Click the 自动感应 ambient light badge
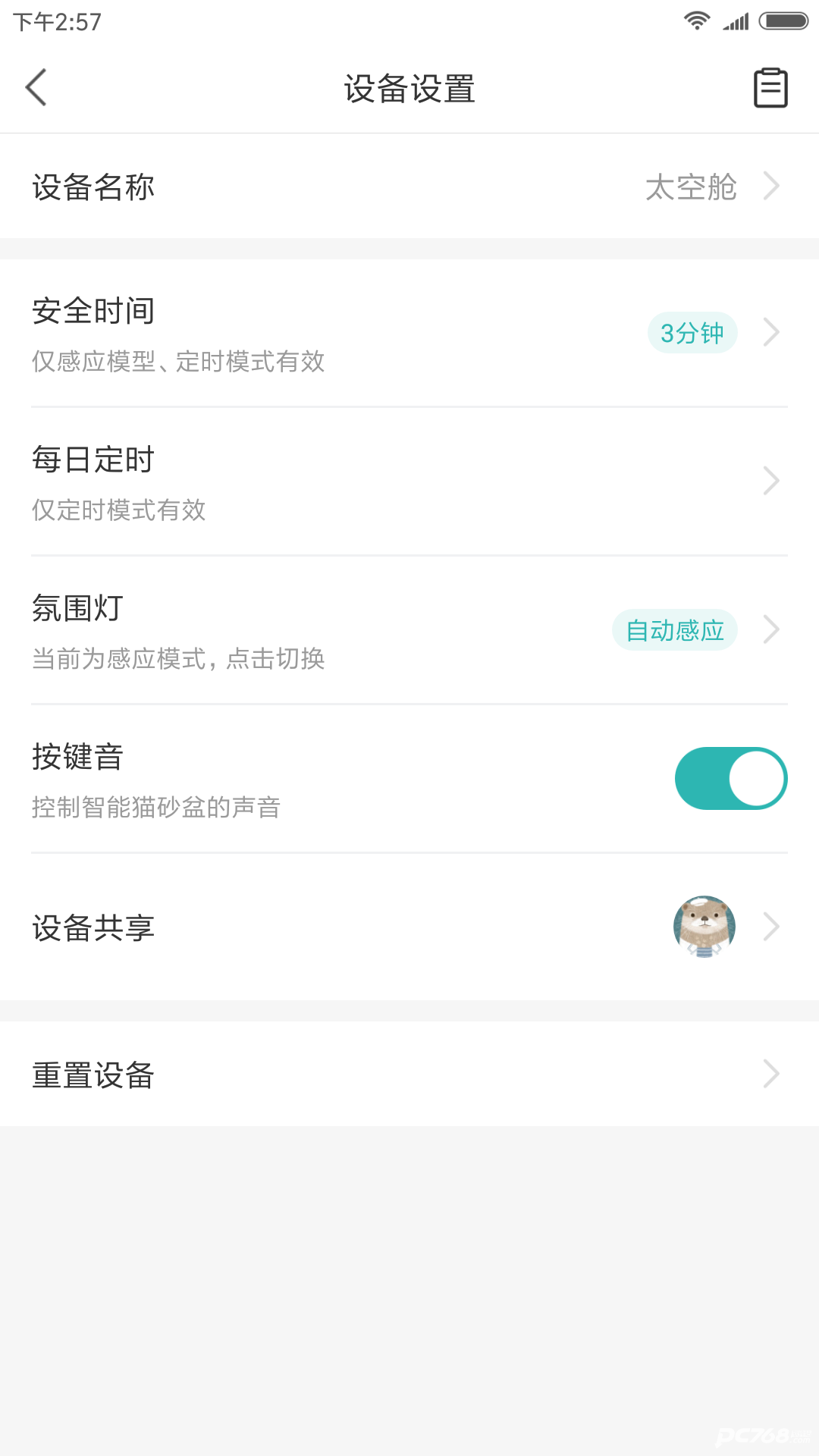Screen dimensions: 819x1456 click(673, 629)
